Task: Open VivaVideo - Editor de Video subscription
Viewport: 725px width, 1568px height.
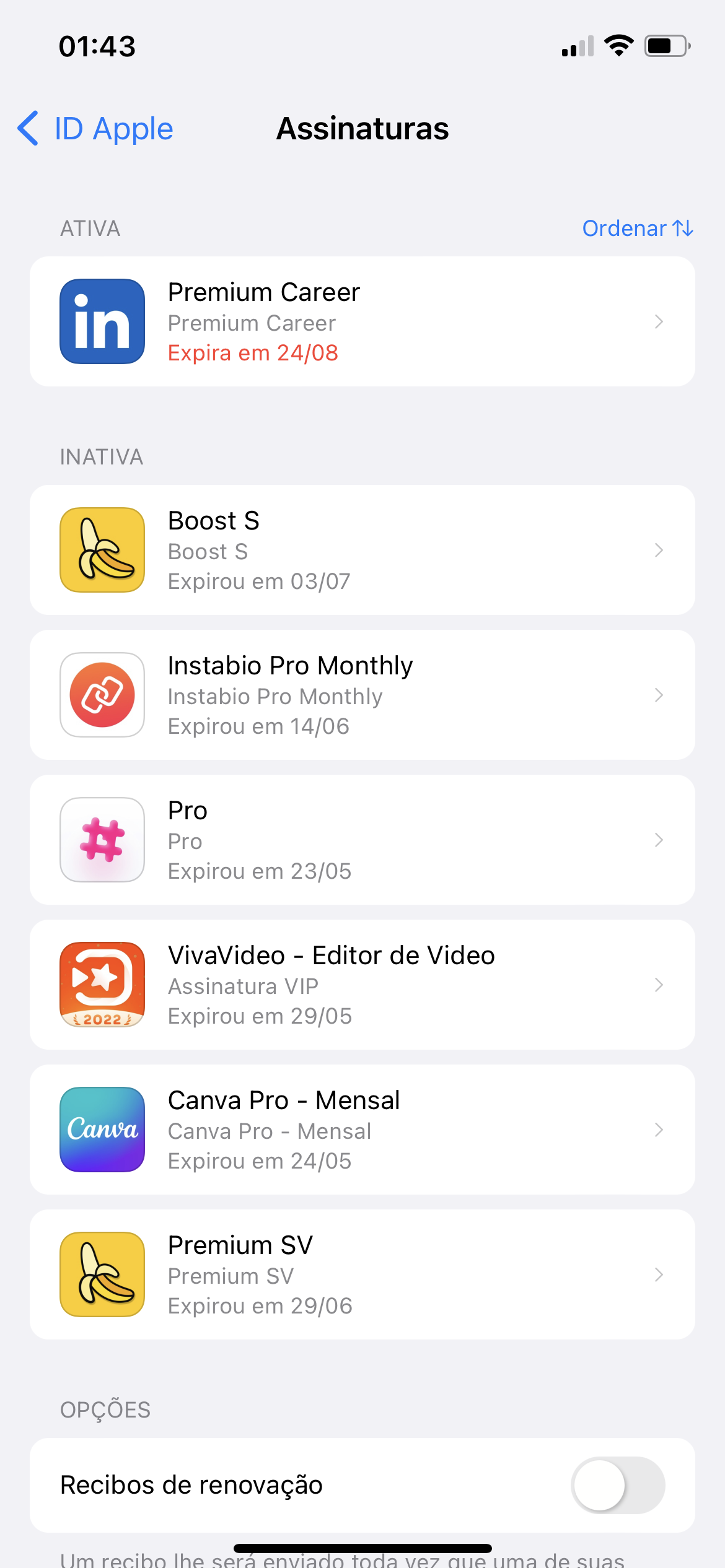Action: 362,985
